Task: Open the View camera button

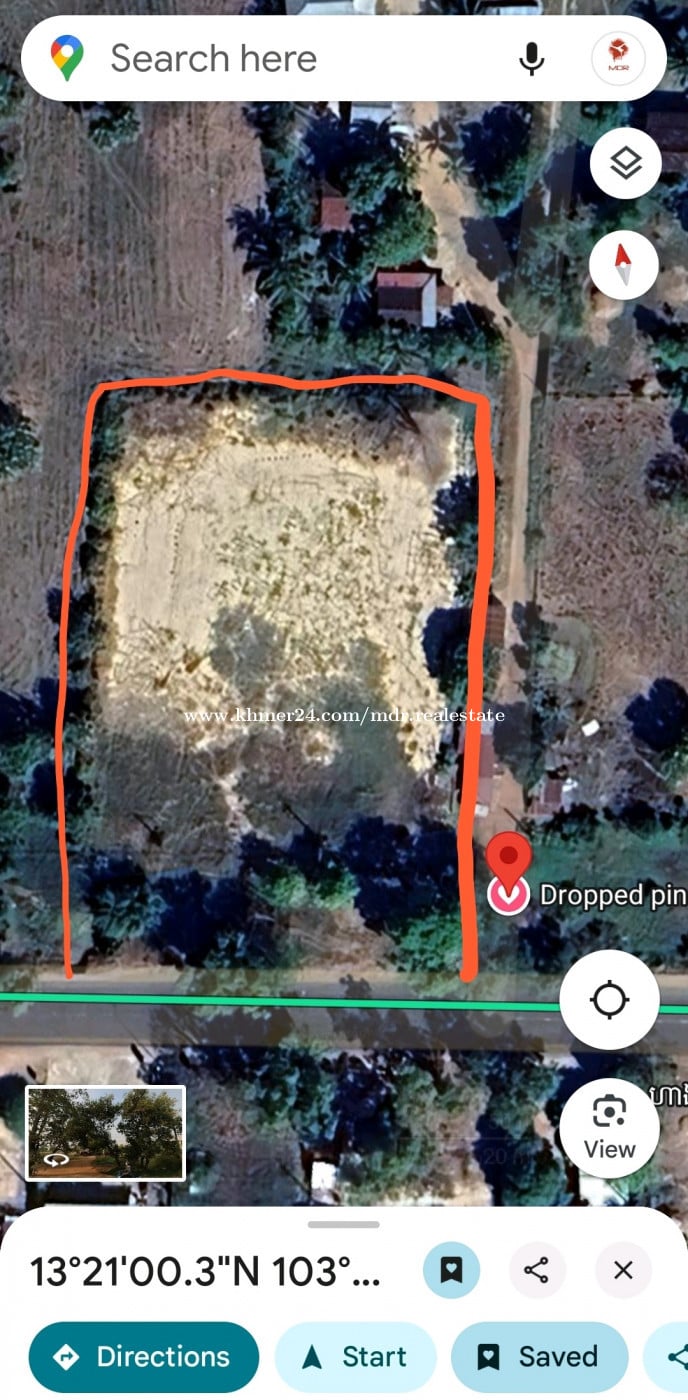Action: tap(609, 1128)
